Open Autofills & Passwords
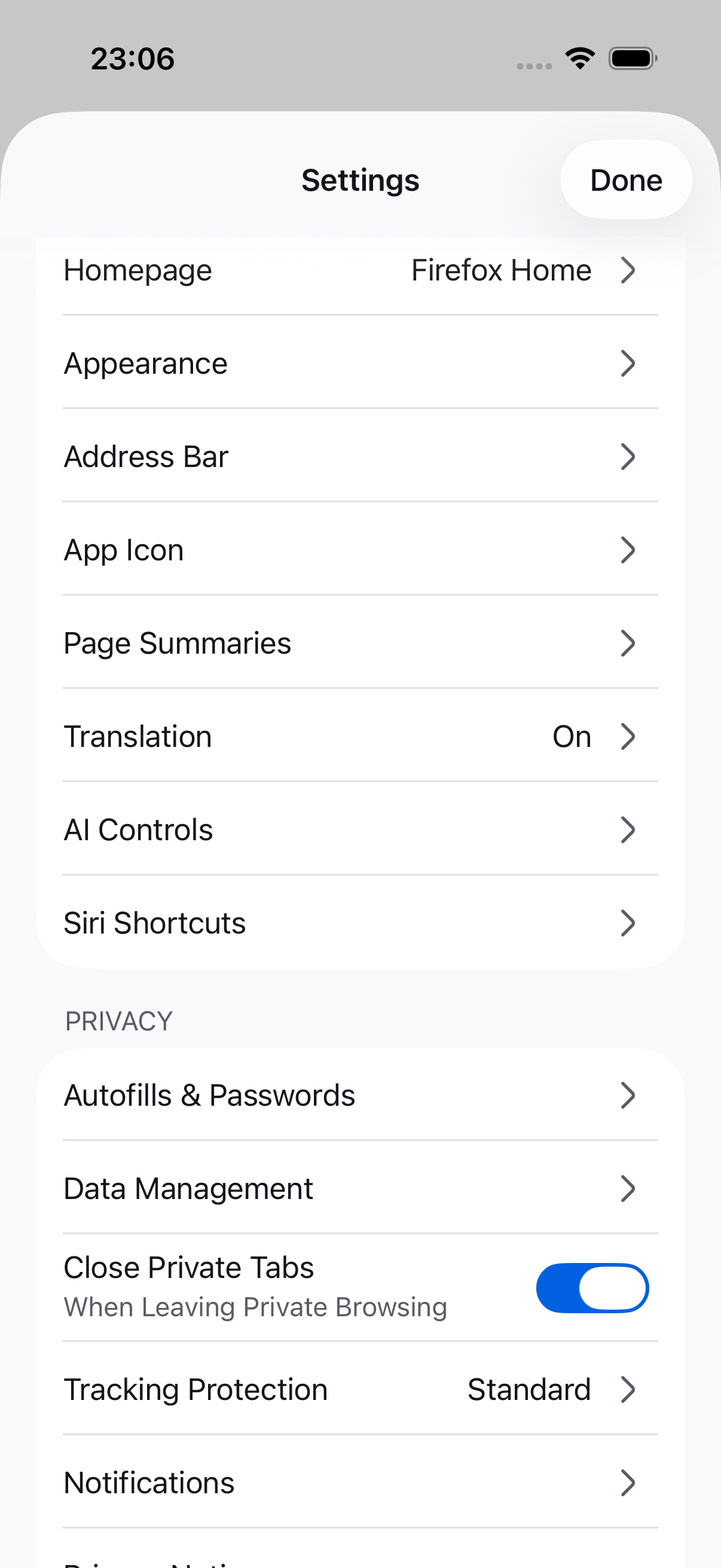721x1568 pixels. [x=360, y=1095]
